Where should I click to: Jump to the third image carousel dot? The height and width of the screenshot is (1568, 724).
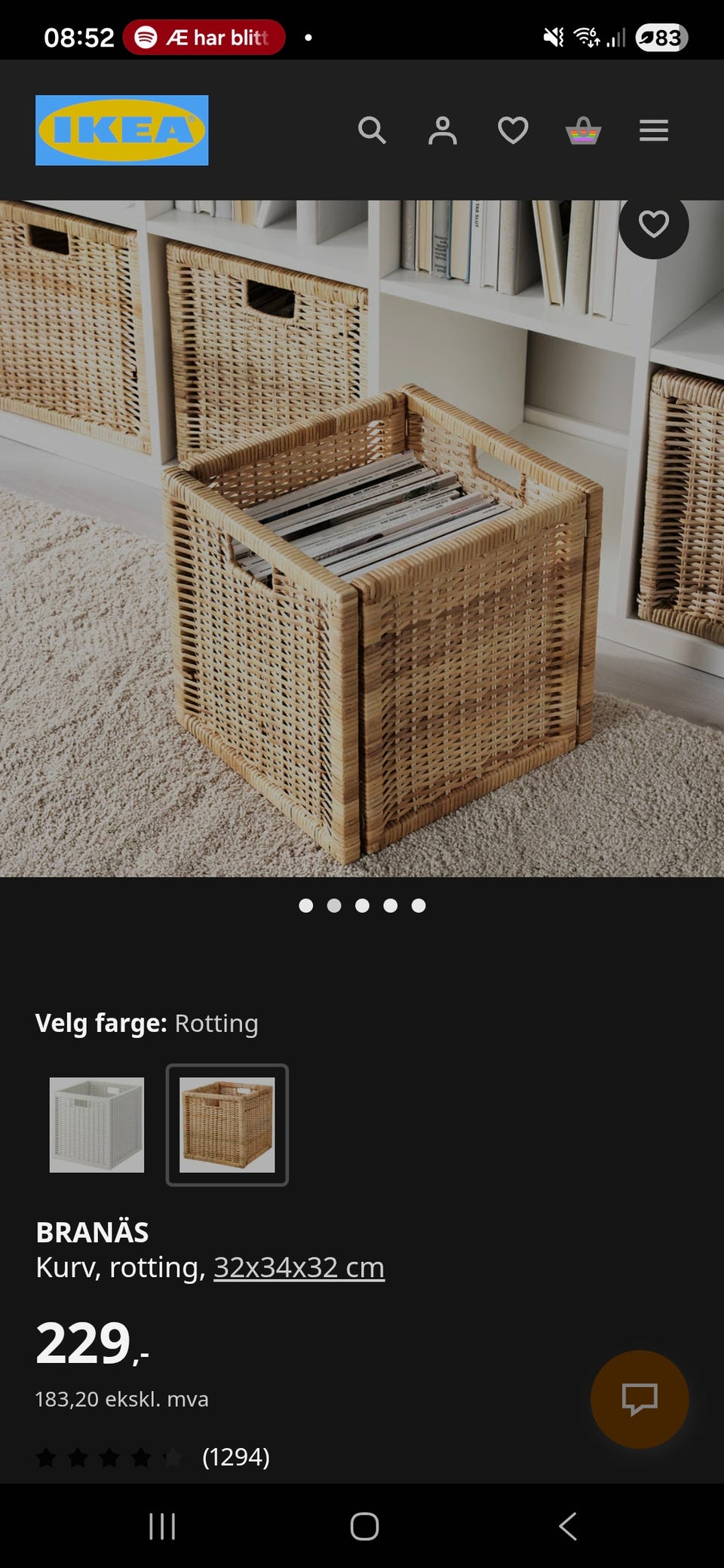pos(363,905)
